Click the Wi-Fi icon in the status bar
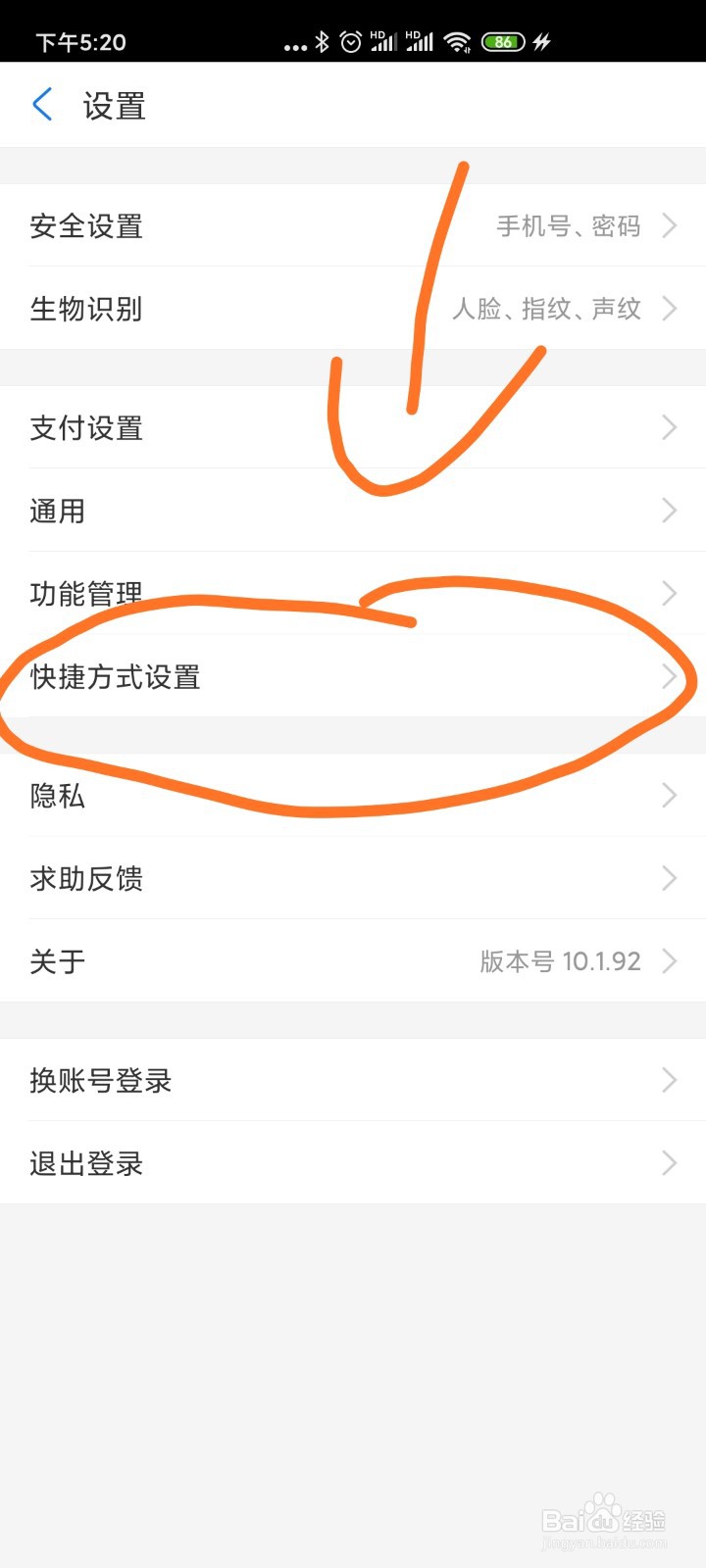 (459, 41)
